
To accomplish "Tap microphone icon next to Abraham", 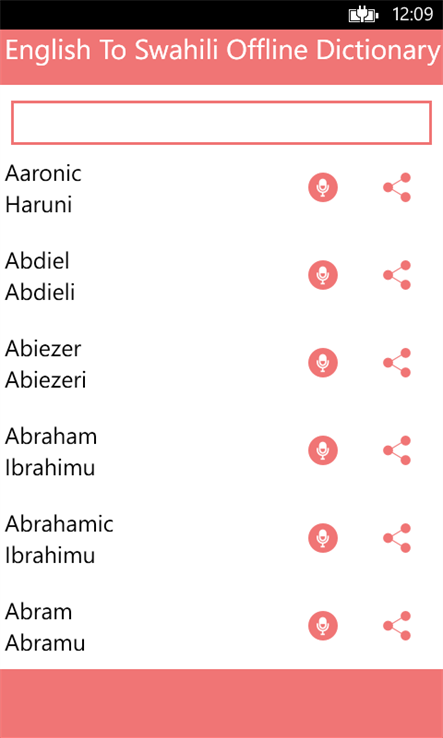I will [x=323, y=450].
